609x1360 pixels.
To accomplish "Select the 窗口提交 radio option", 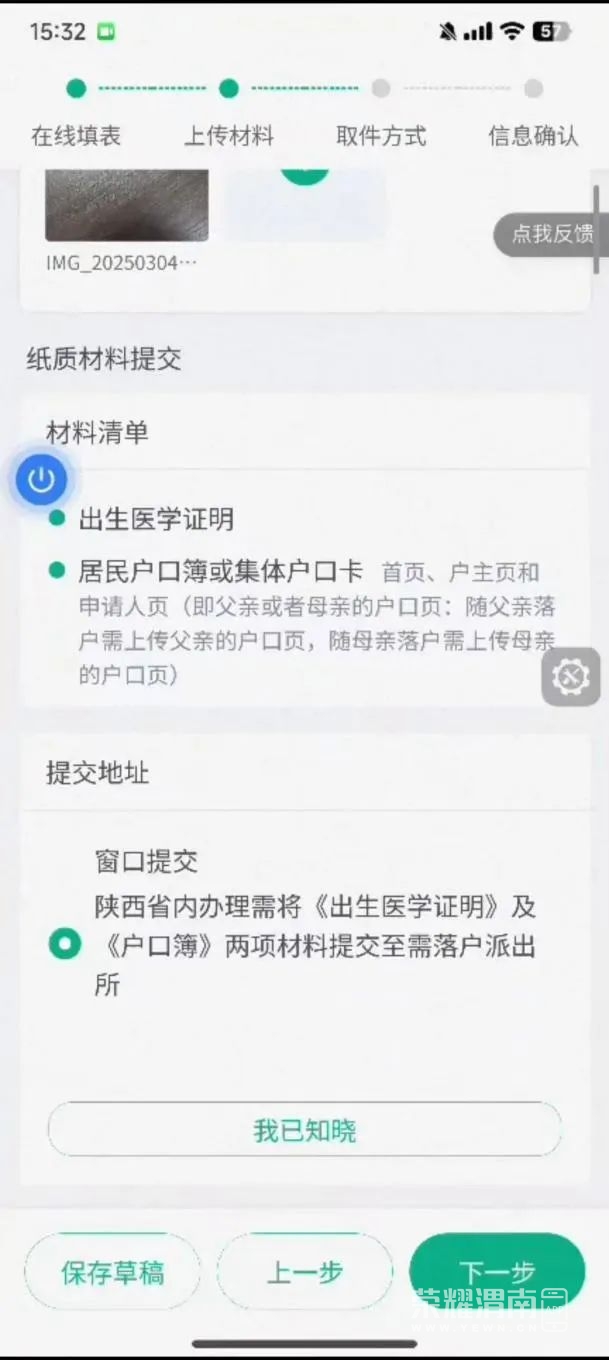I will pos(66,943).
